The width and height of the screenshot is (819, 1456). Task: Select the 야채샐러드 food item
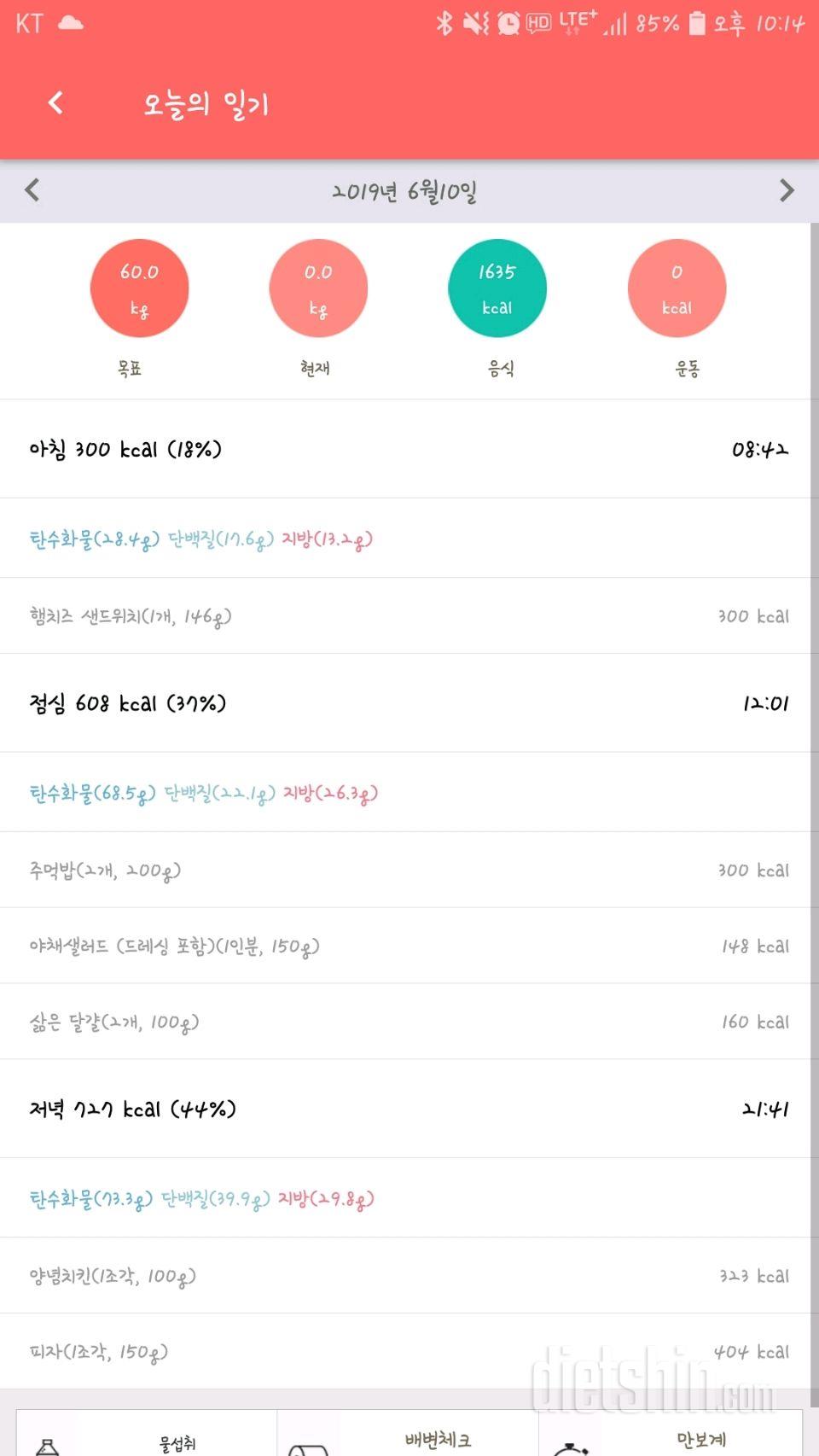tap(408, 946)
